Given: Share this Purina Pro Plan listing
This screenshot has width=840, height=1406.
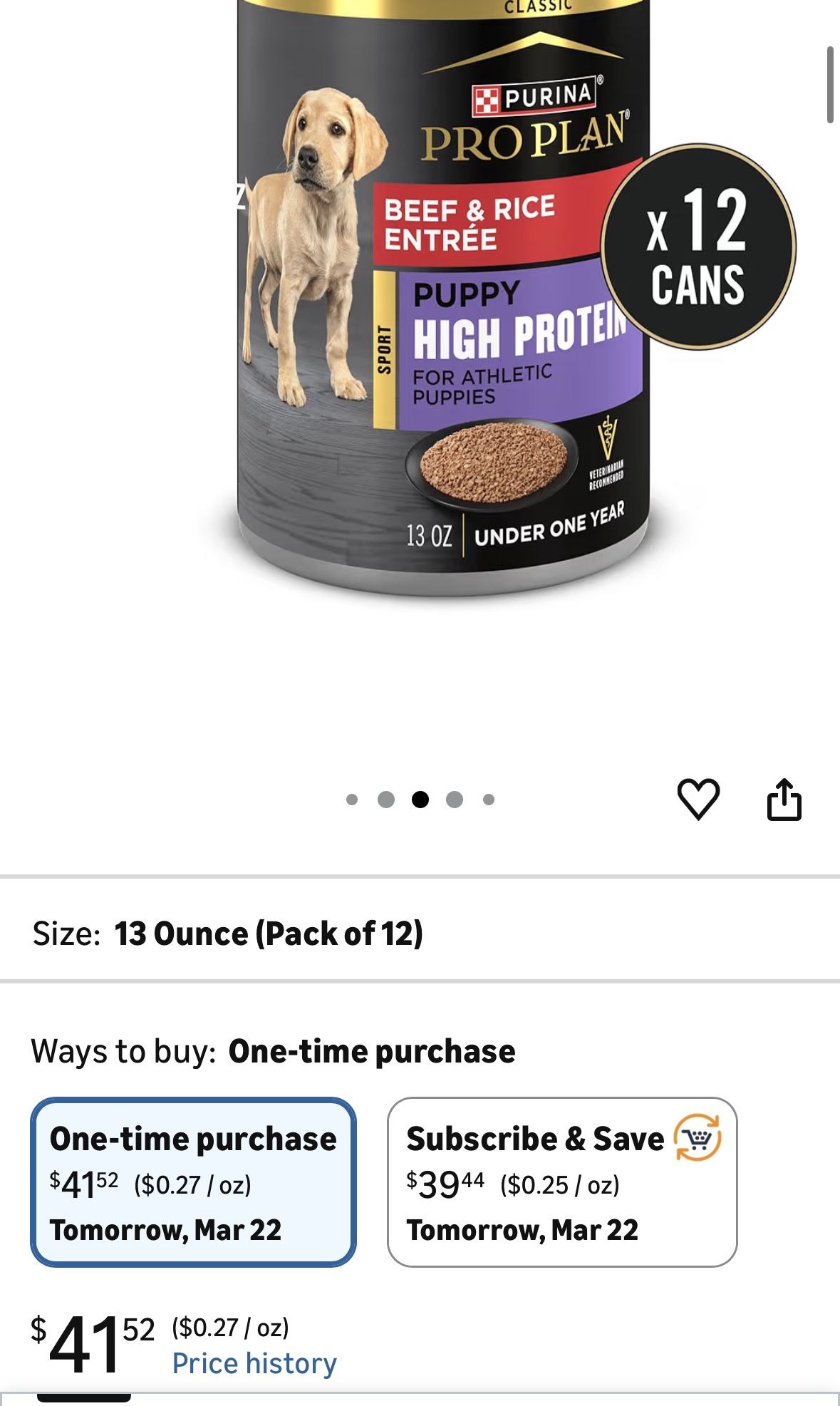Looking at the screenshot, I should pyautogui.click(x=784, y=800).
